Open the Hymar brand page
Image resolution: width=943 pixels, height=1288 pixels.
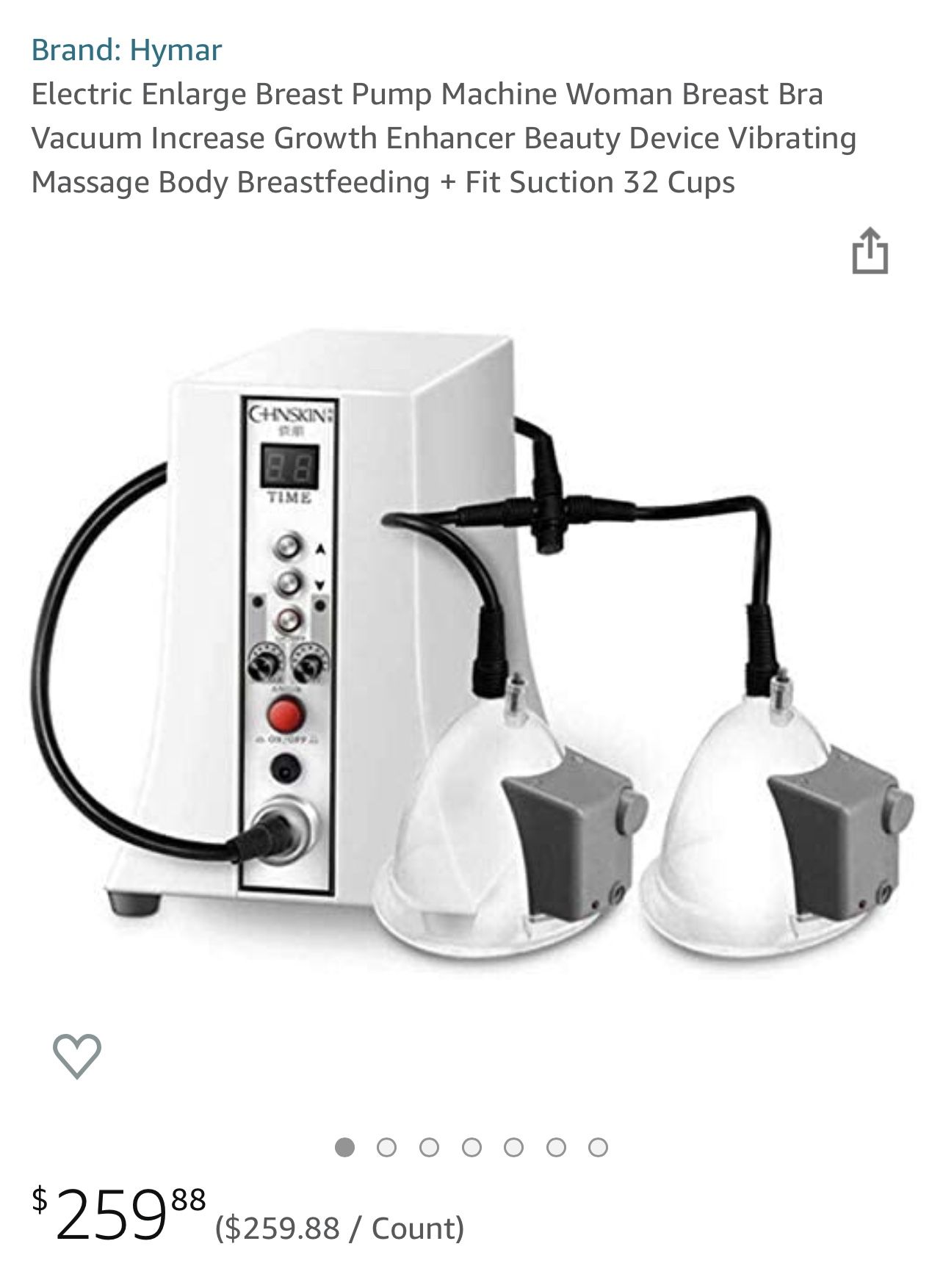pos(126,49)
